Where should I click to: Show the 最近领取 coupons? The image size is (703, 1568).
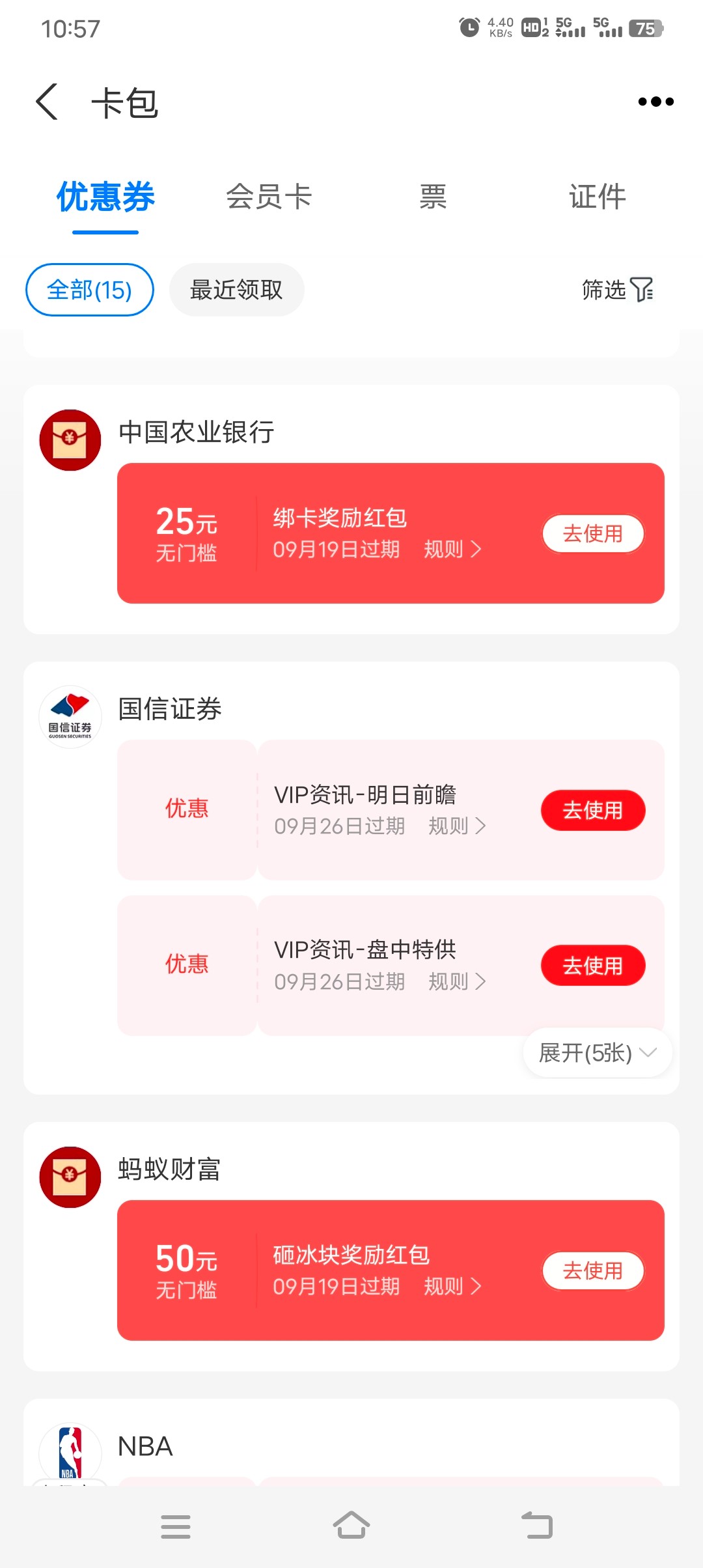[236, 290]
